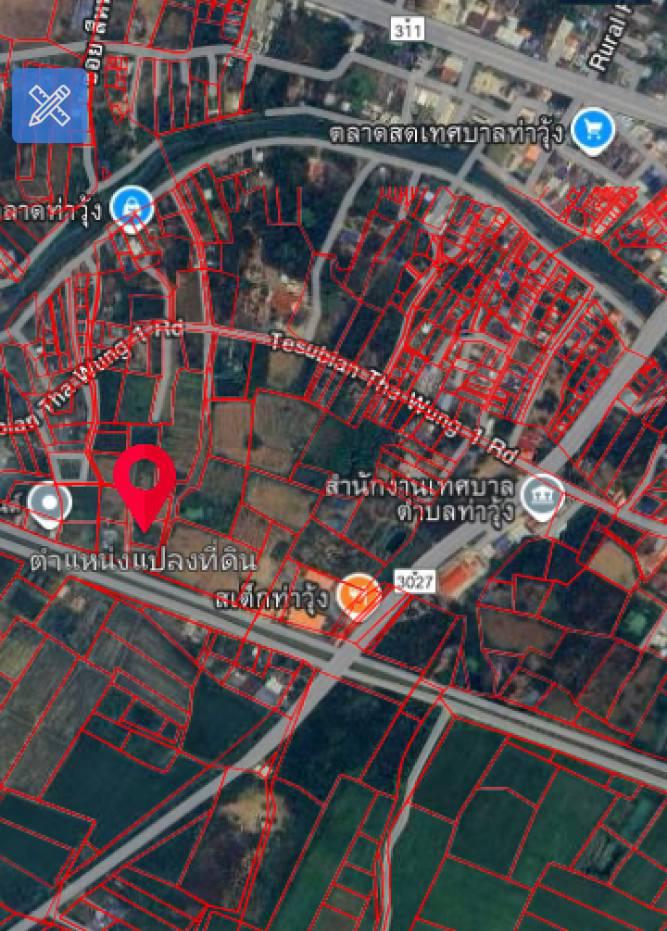Tap the red land parcel location pin
Image resolution: width=667 pixels, height=931 pixels.
pos(145,483)
